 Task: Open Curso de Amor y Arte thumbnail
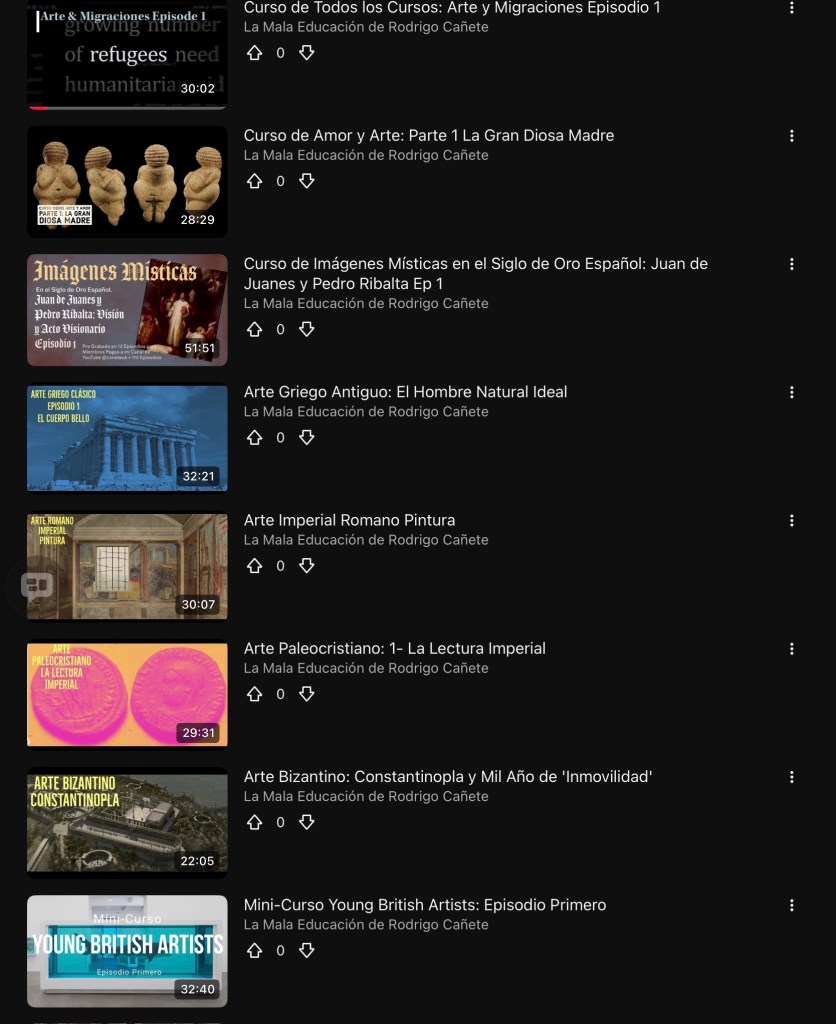click(x=127, y=181)
